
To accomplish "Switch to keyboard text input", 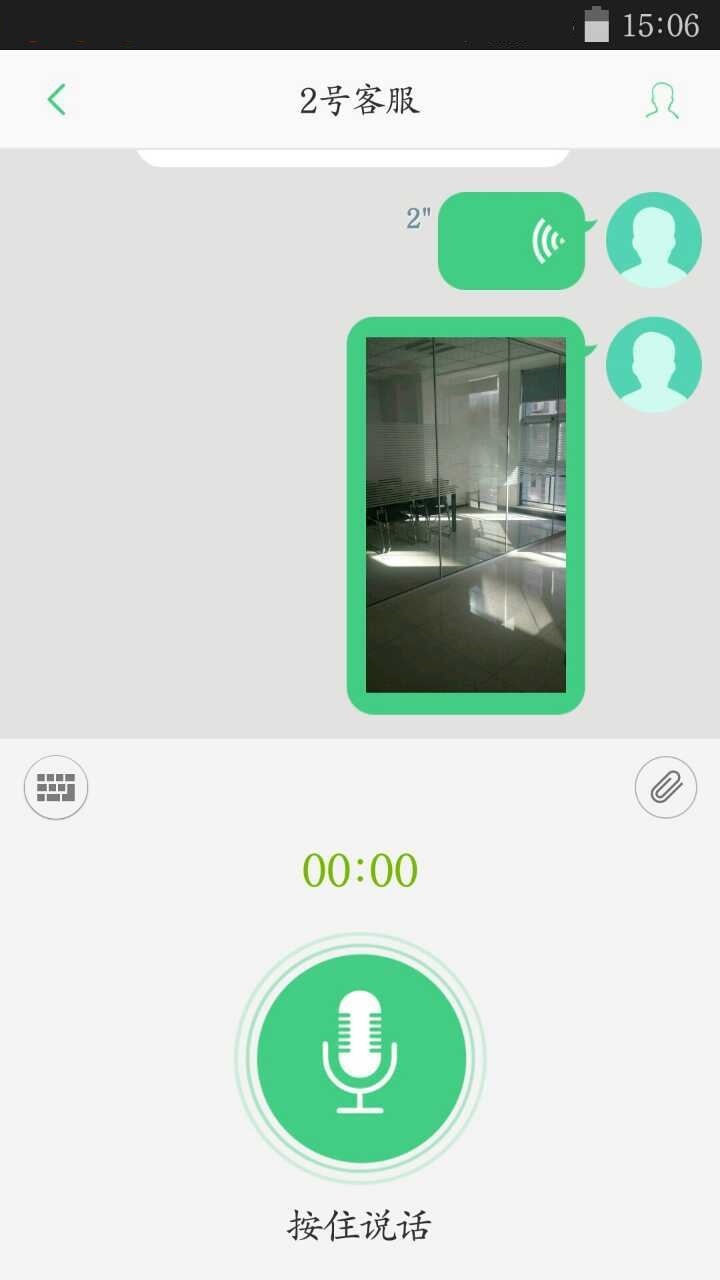I will (x=56, y=788).
